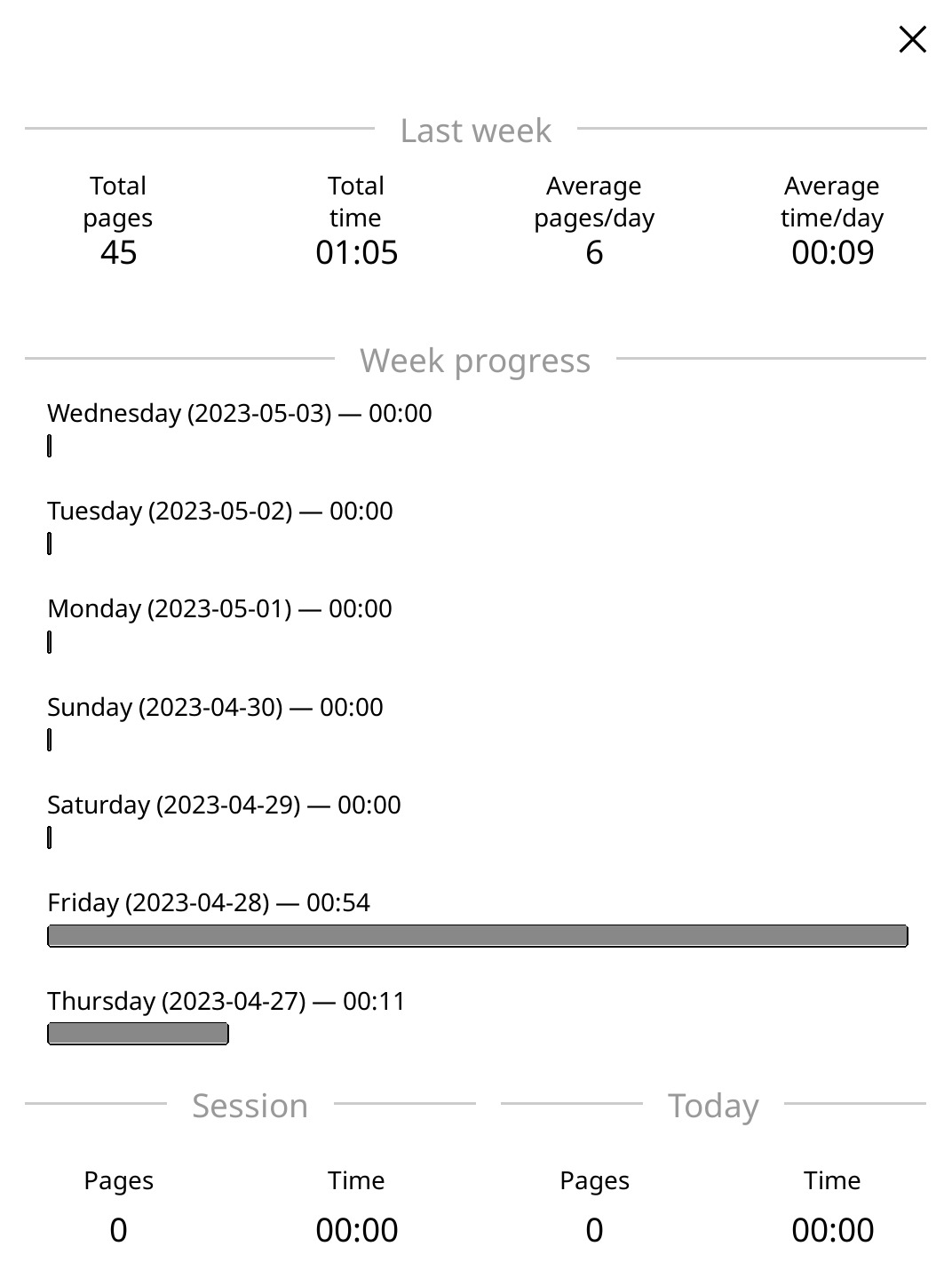952x1286 pixels.
Task: Click Friday's reading progress bar
Action: click(478, 935)
